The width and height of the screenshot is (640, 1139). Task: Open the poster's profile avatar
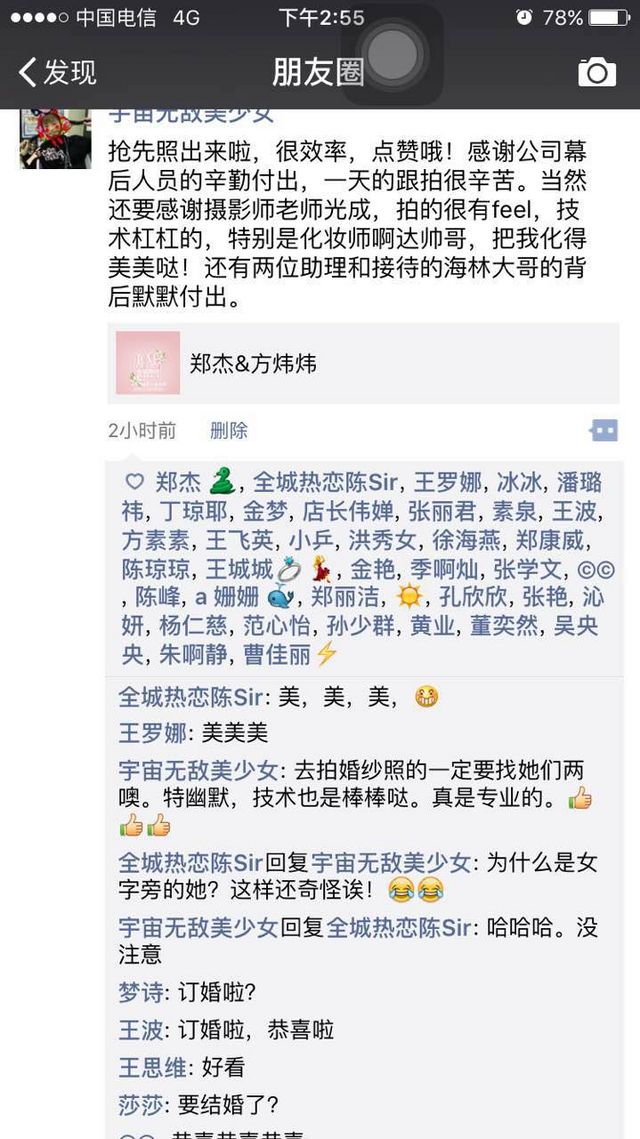click(x=55, y=139)
